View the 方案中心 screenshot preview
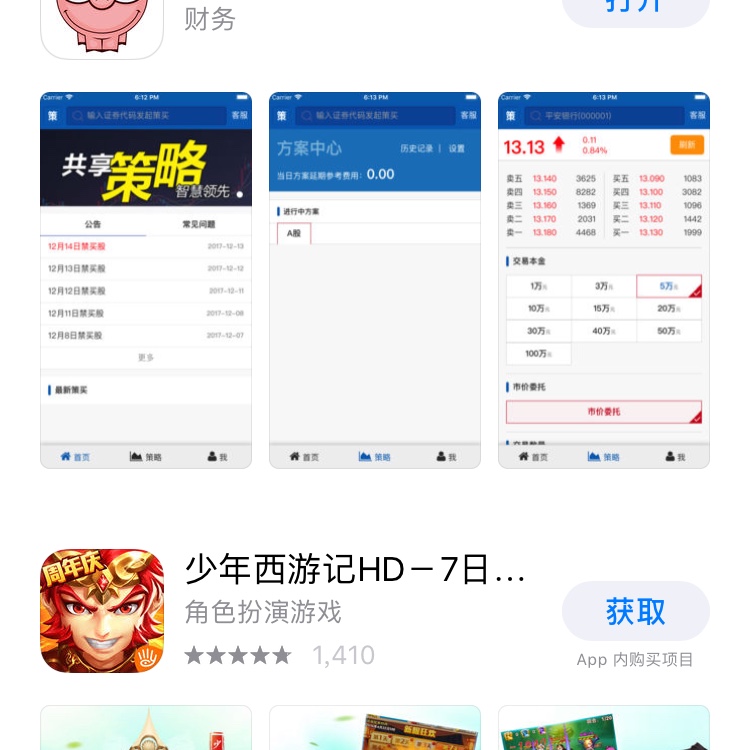Image resolution: width=750 pixels, height=750 pixels. [375, 280]
